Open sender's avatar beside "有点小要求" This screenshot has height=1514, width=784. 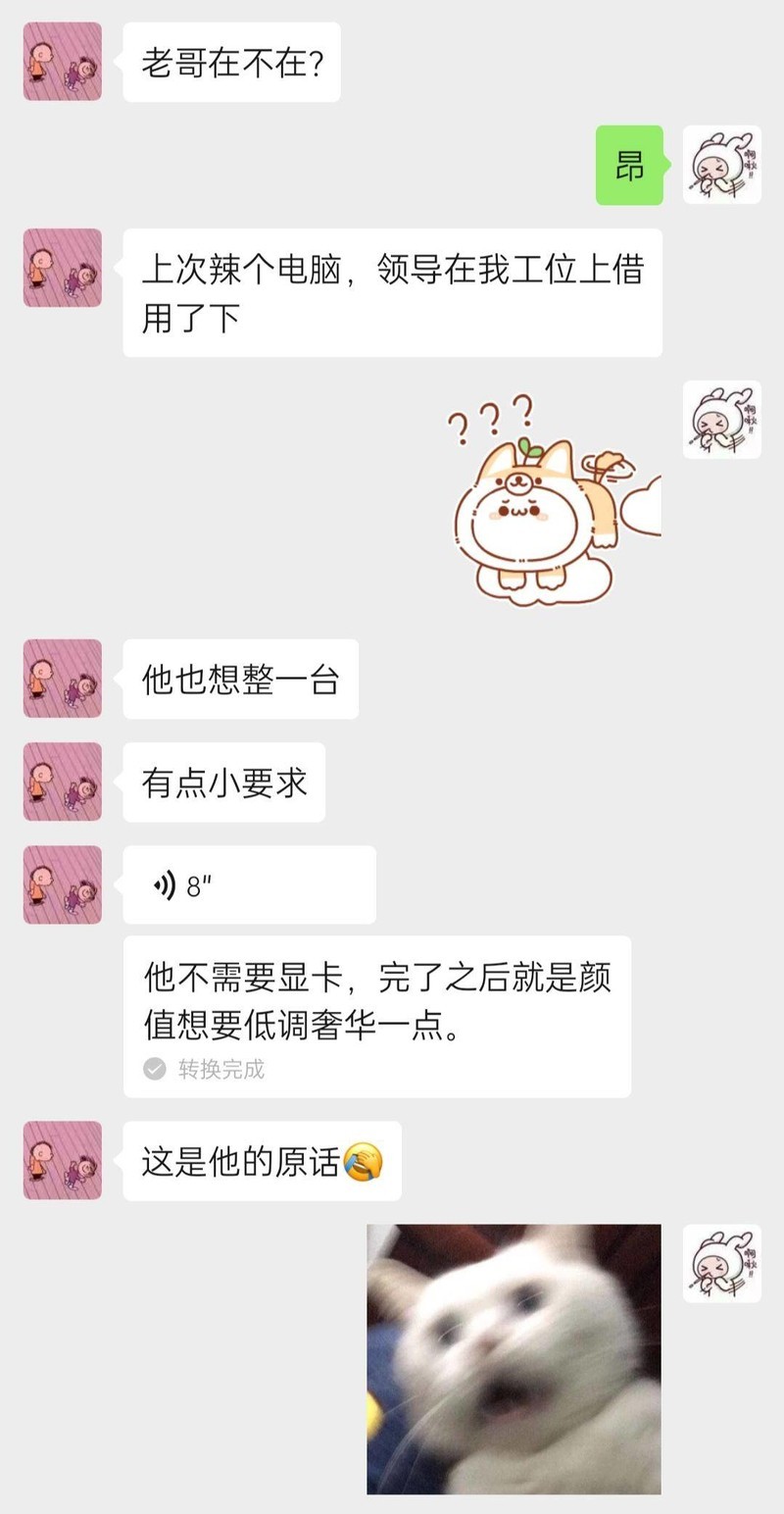(63, 782)
